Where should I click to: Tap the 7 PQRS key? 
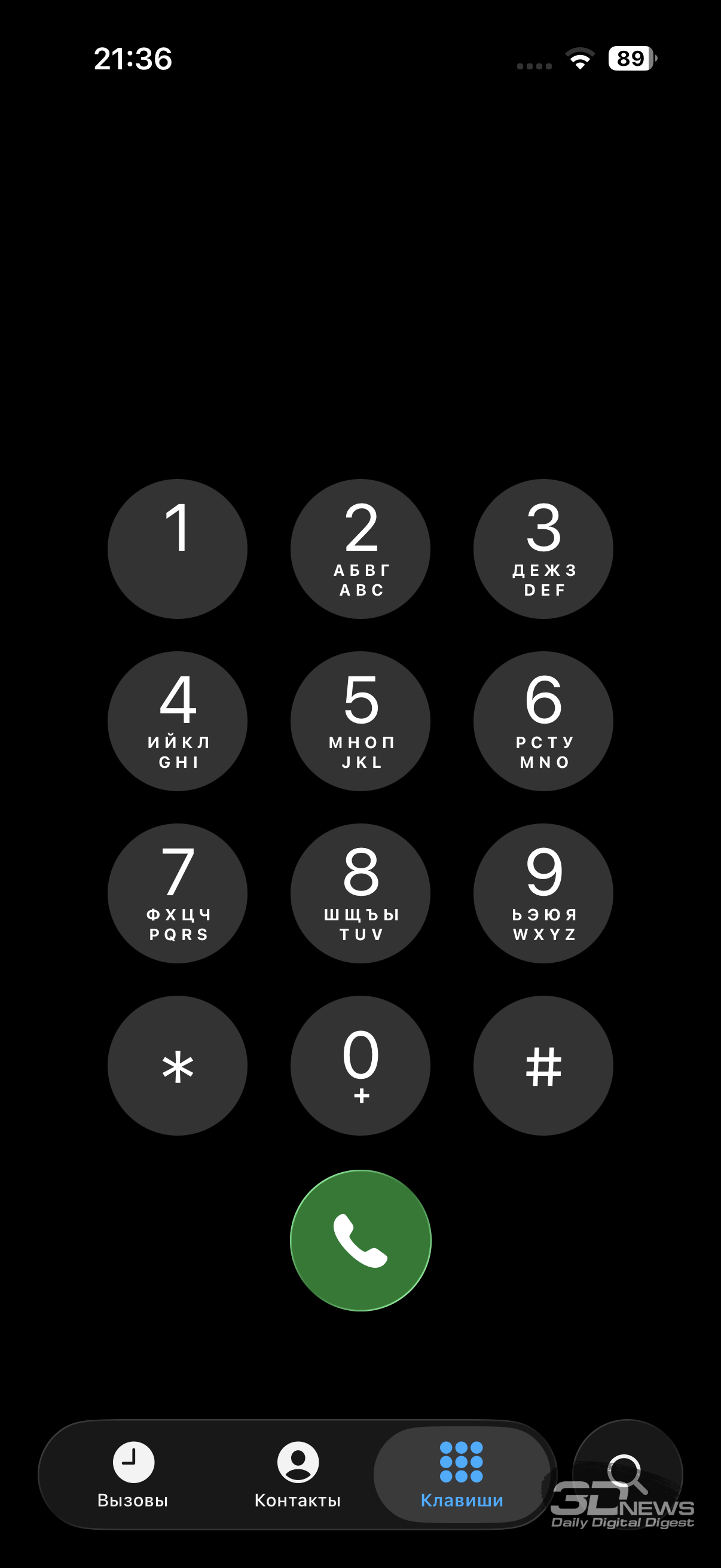point(177,893)
